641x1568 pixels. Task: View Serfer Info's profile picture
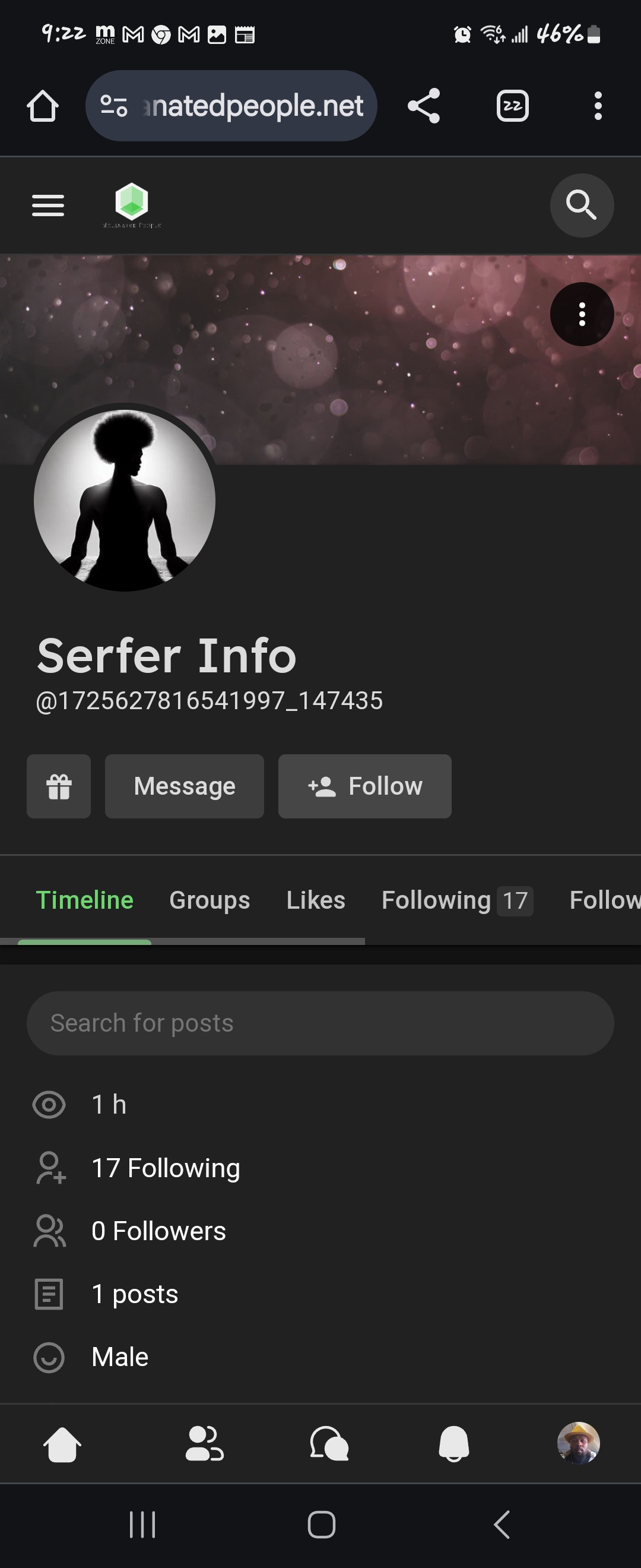coord(125,500)
